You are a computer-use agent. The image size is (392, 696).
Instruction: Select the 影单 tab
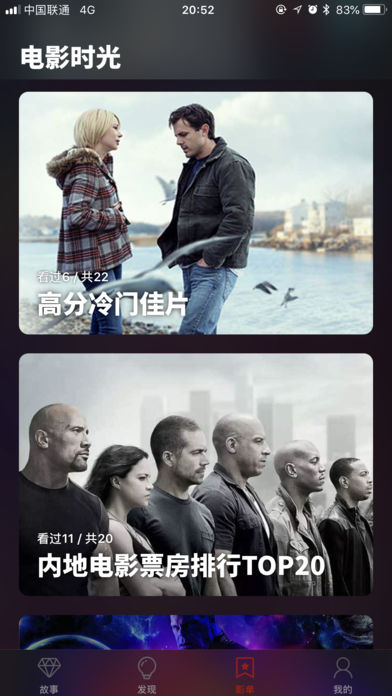point(245,675)
